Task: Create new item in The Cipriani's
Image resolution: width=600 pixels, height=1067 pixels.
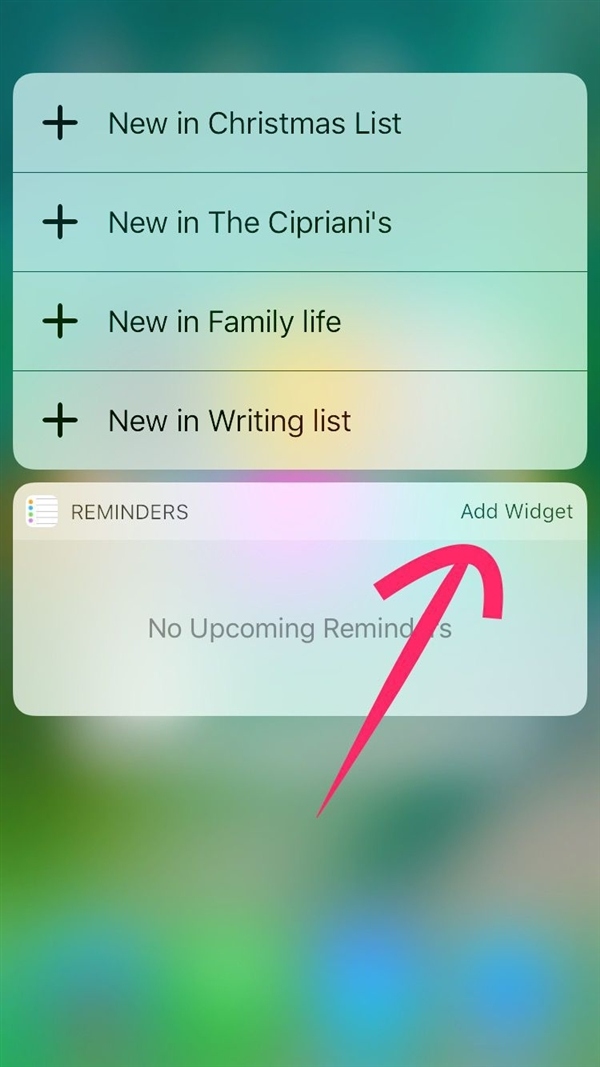Action: (x=250, y=222)
